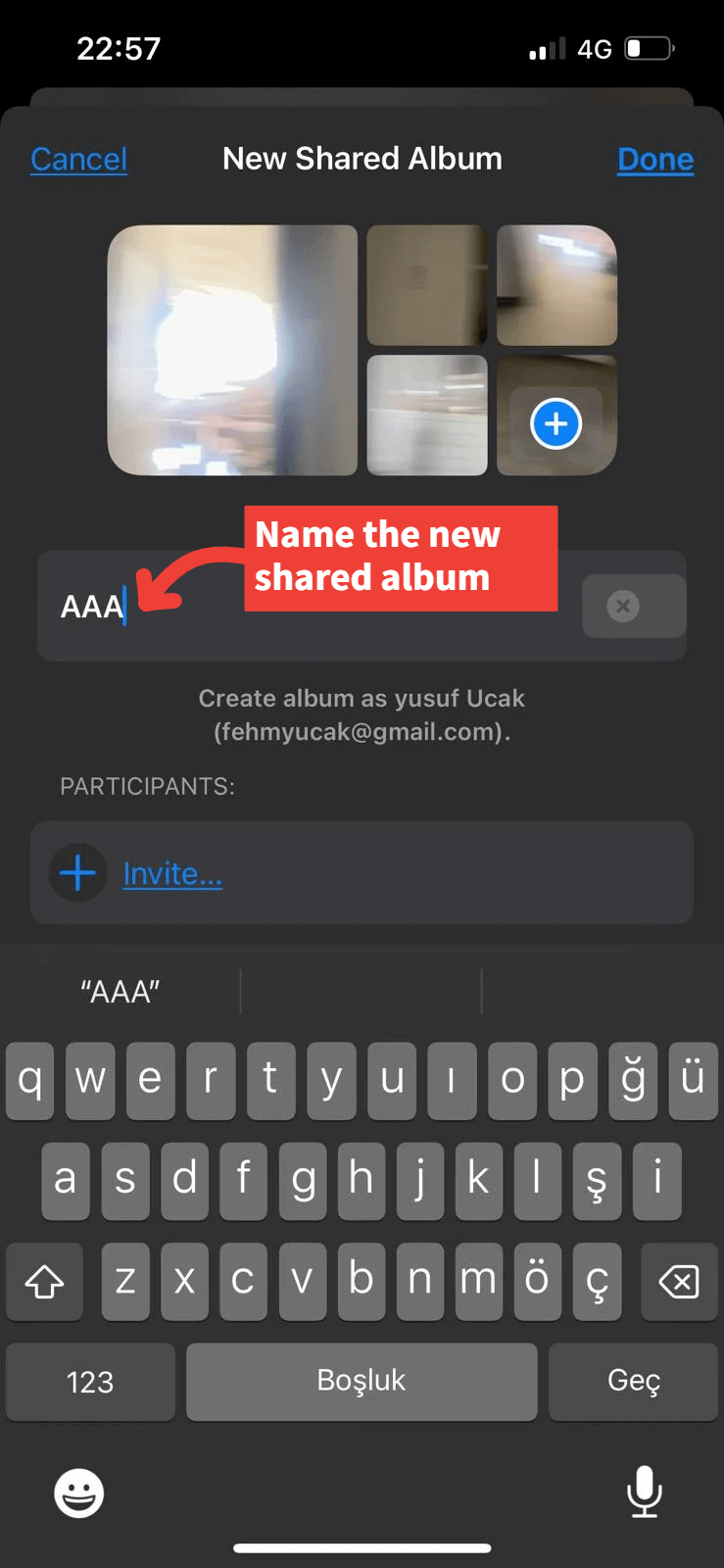This screenshot has height=1568, width=724.
Task: Tap the rightmost predictive text slot
Action: (x=603, y=991)
